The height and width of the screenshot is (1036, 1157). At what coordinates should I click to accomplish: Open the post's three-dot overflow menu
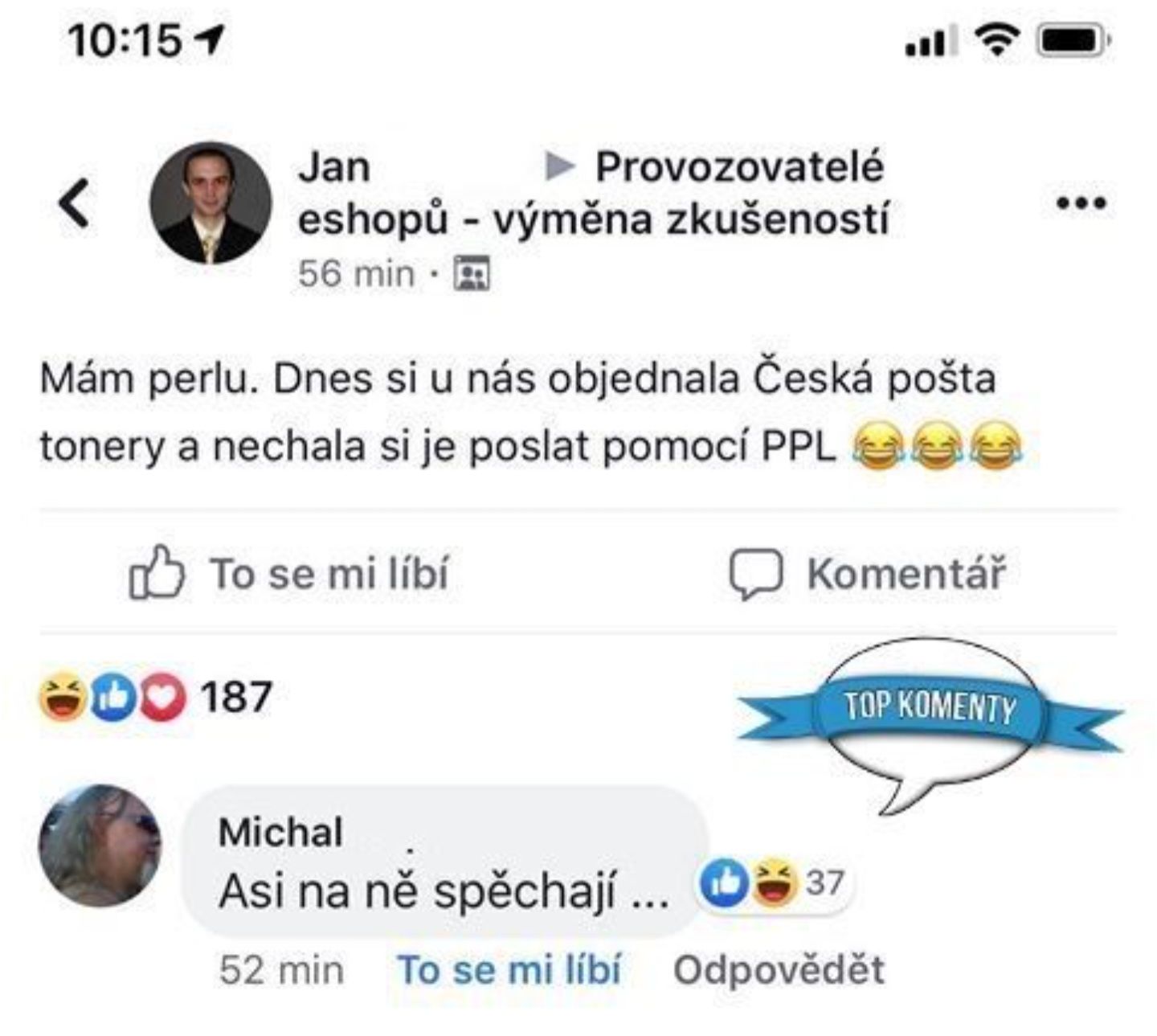(1081, 203)
